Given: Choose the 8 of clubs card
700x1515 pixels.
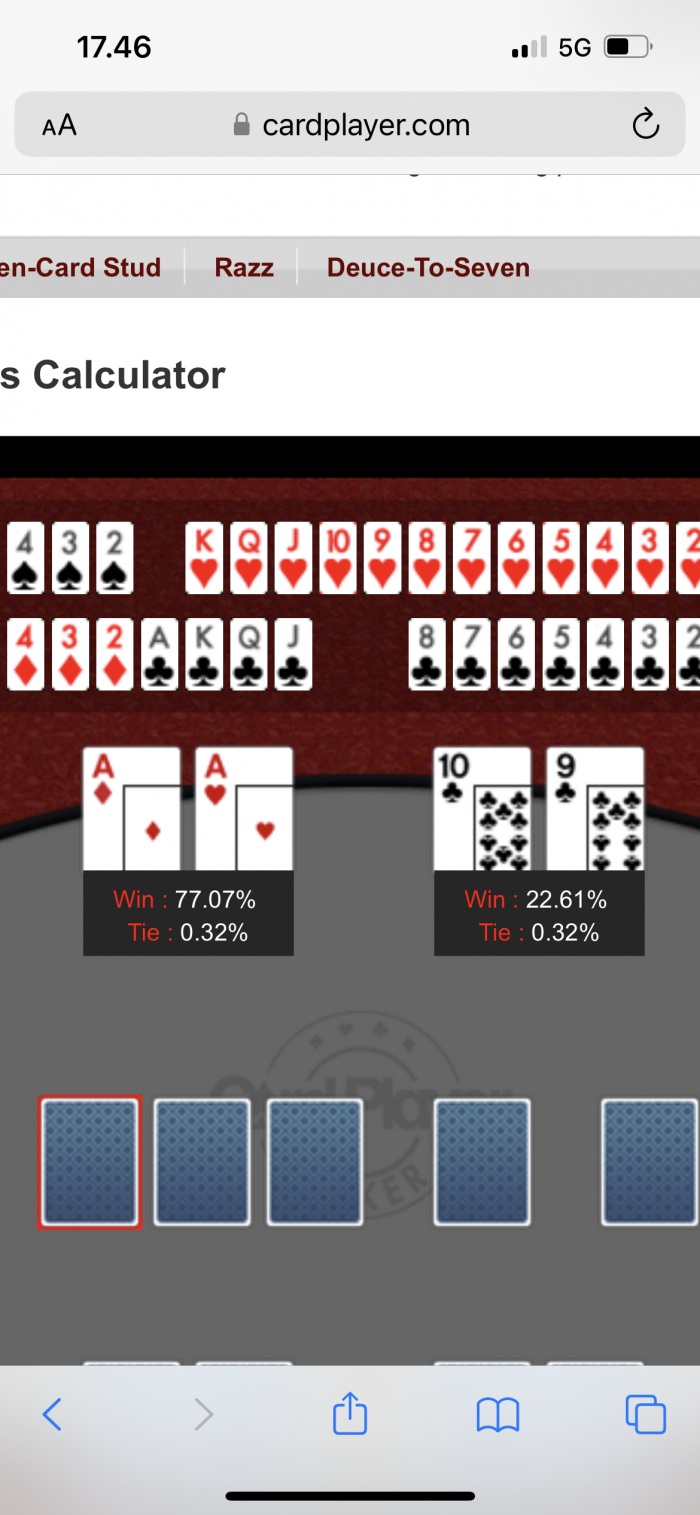Looking at the screenshot, I should click(427, 654).
